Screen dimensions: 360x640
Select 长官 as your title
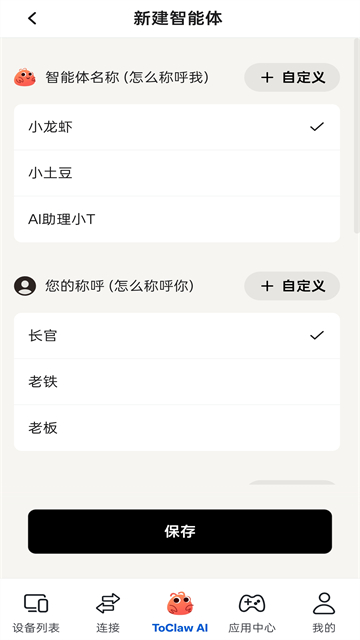177,336
